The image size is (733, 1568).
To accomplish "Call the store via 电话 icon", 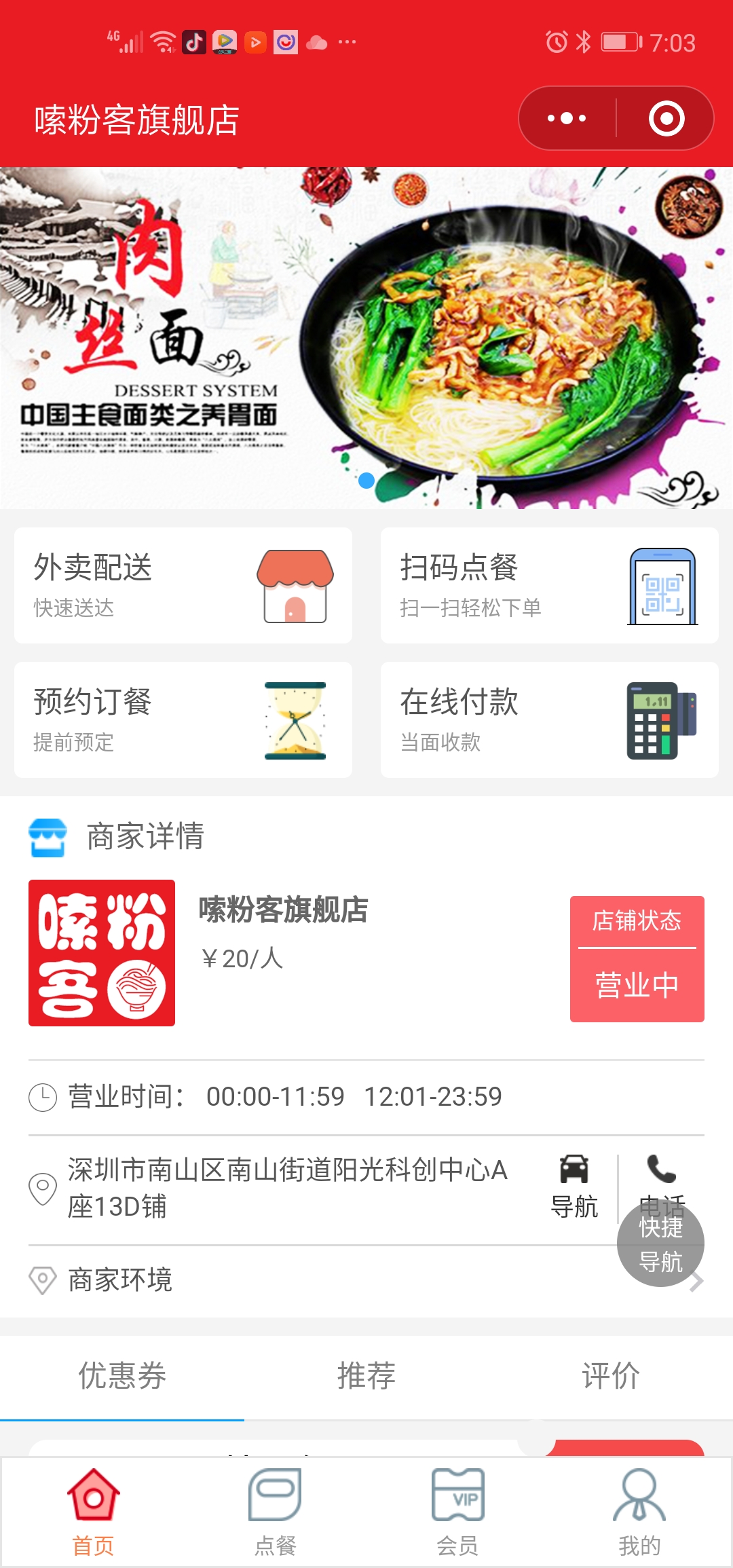I will point(661,1169).
